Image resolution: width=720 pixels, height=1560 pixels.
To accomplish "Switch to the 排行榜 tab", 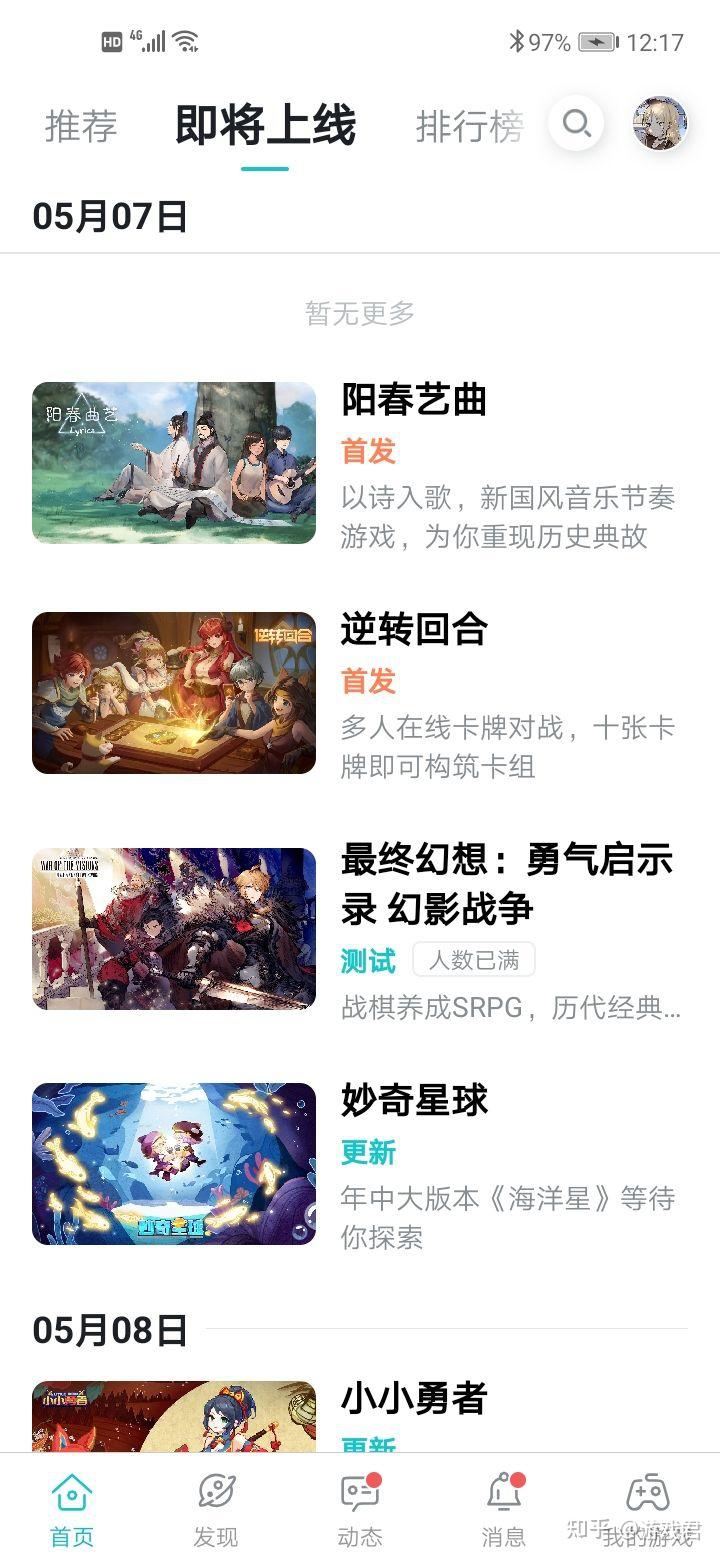I will click(x=470, y=127).
